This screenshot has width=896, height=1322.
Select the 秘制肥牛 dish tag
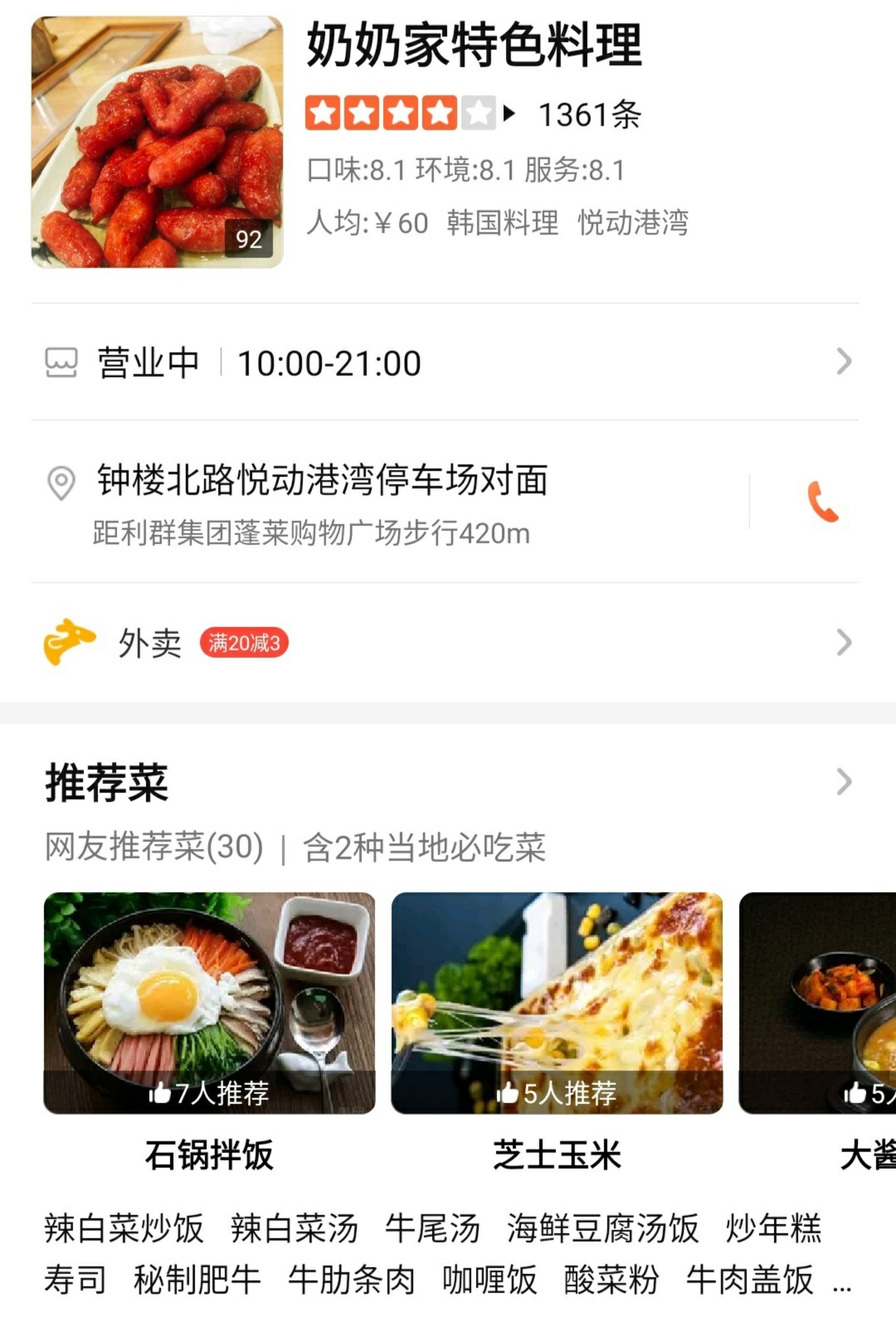tap(197, 1281)
